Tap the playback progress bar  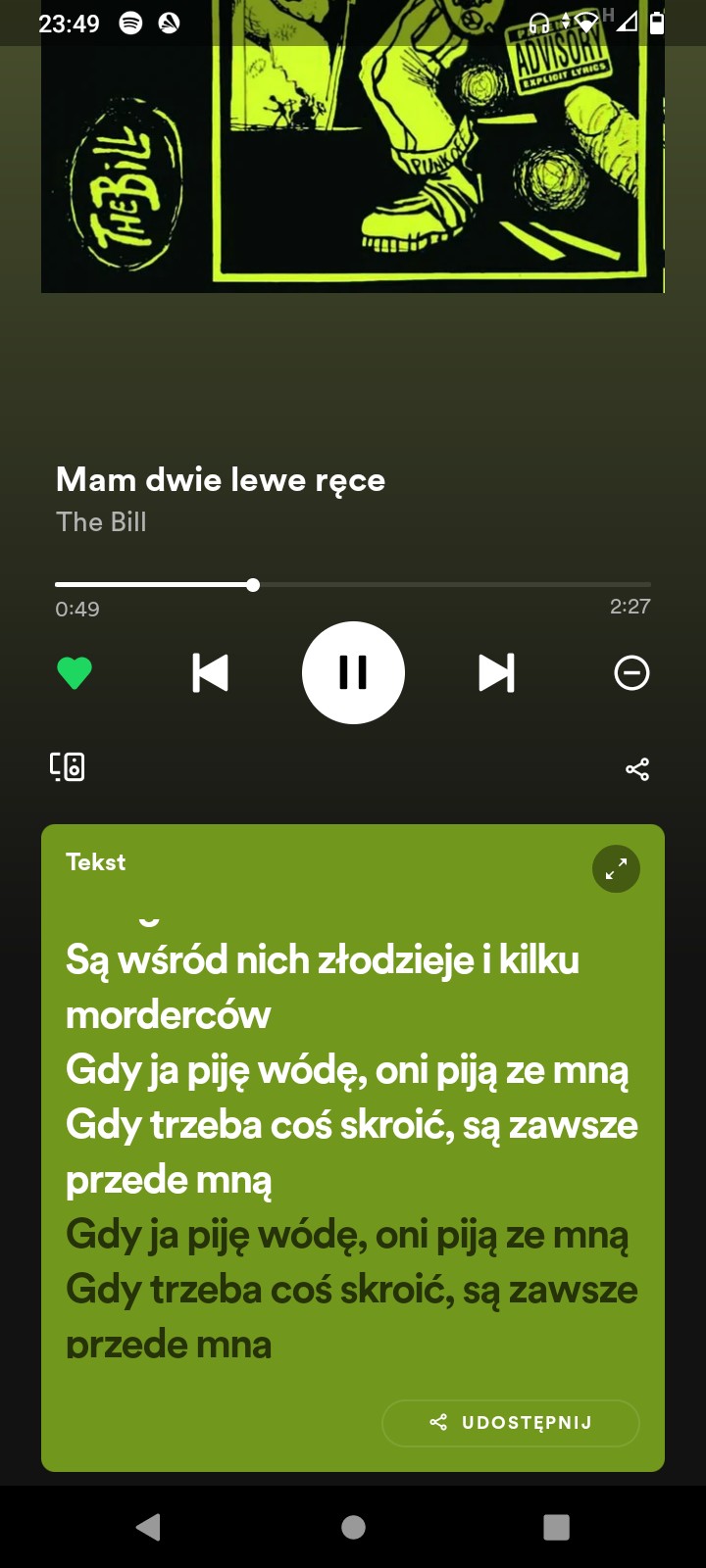392,585
